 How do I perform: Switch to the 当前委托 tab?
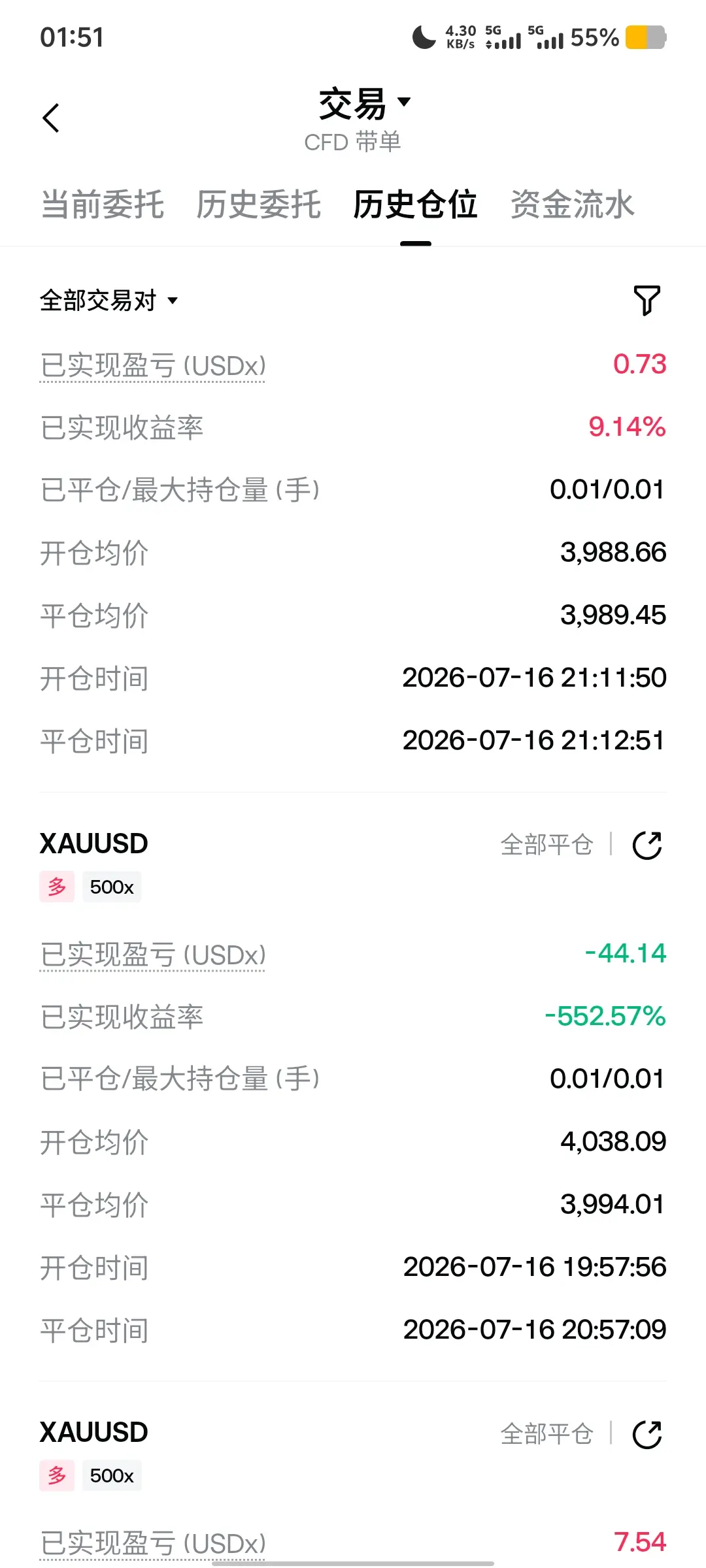(102, 204)
